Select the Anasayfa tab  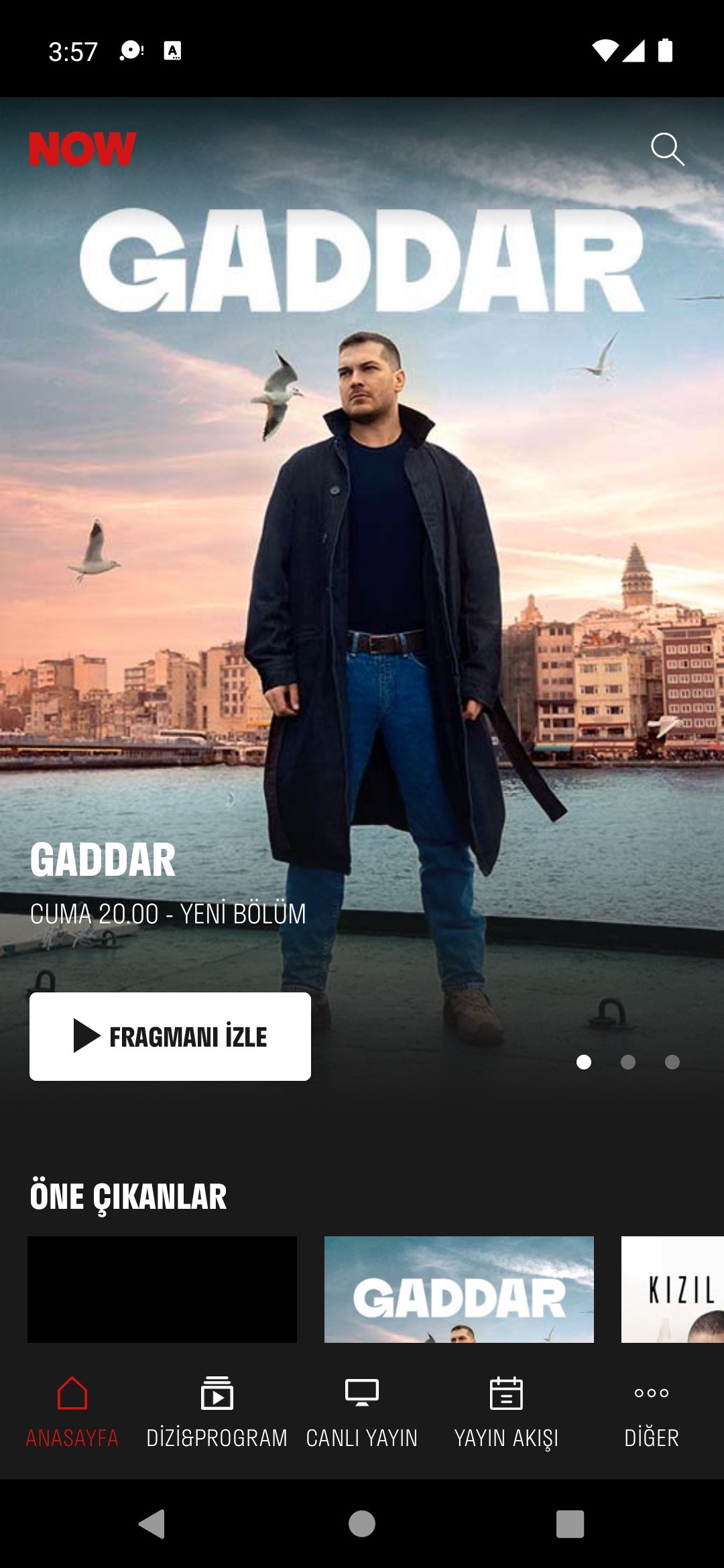[x=72, y=1411]
